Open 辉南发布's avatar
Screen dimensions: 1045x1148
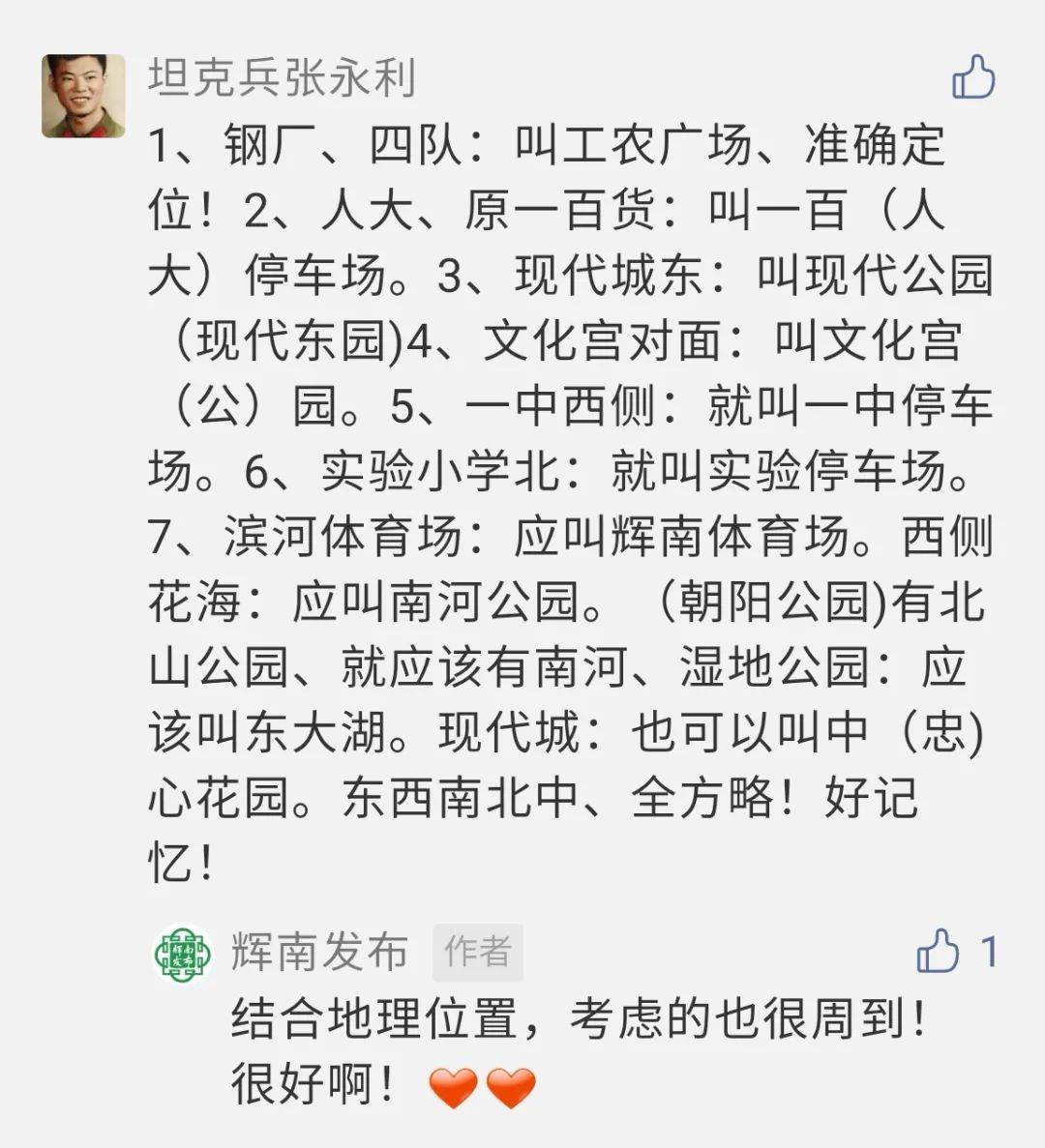tap(183, 954)
